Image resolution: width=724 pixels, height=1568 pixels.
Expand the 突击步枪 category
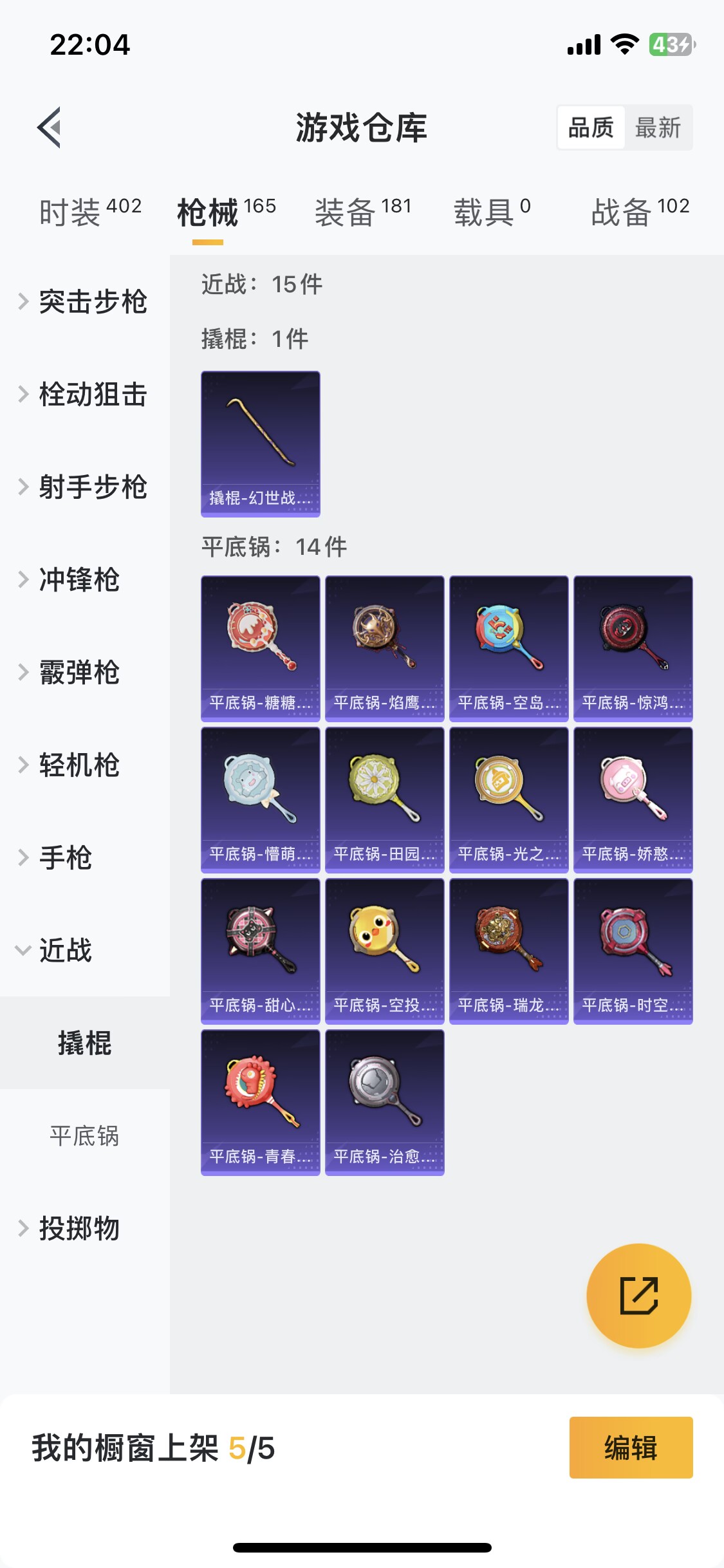point(84,301)
